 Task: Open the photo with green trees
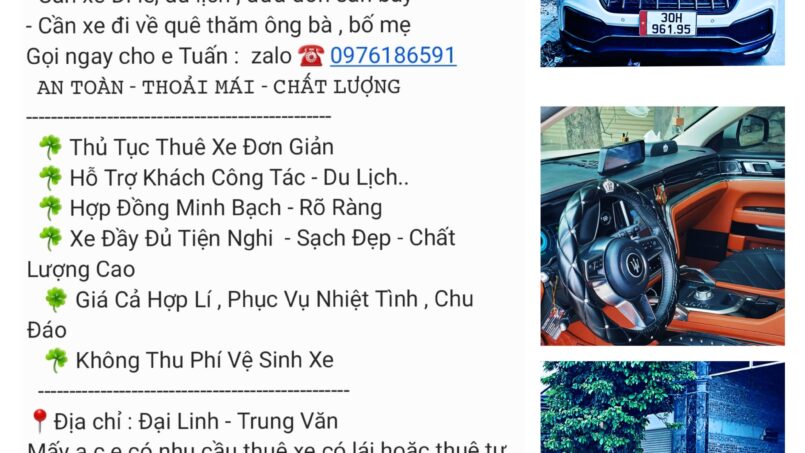point(662,408)
